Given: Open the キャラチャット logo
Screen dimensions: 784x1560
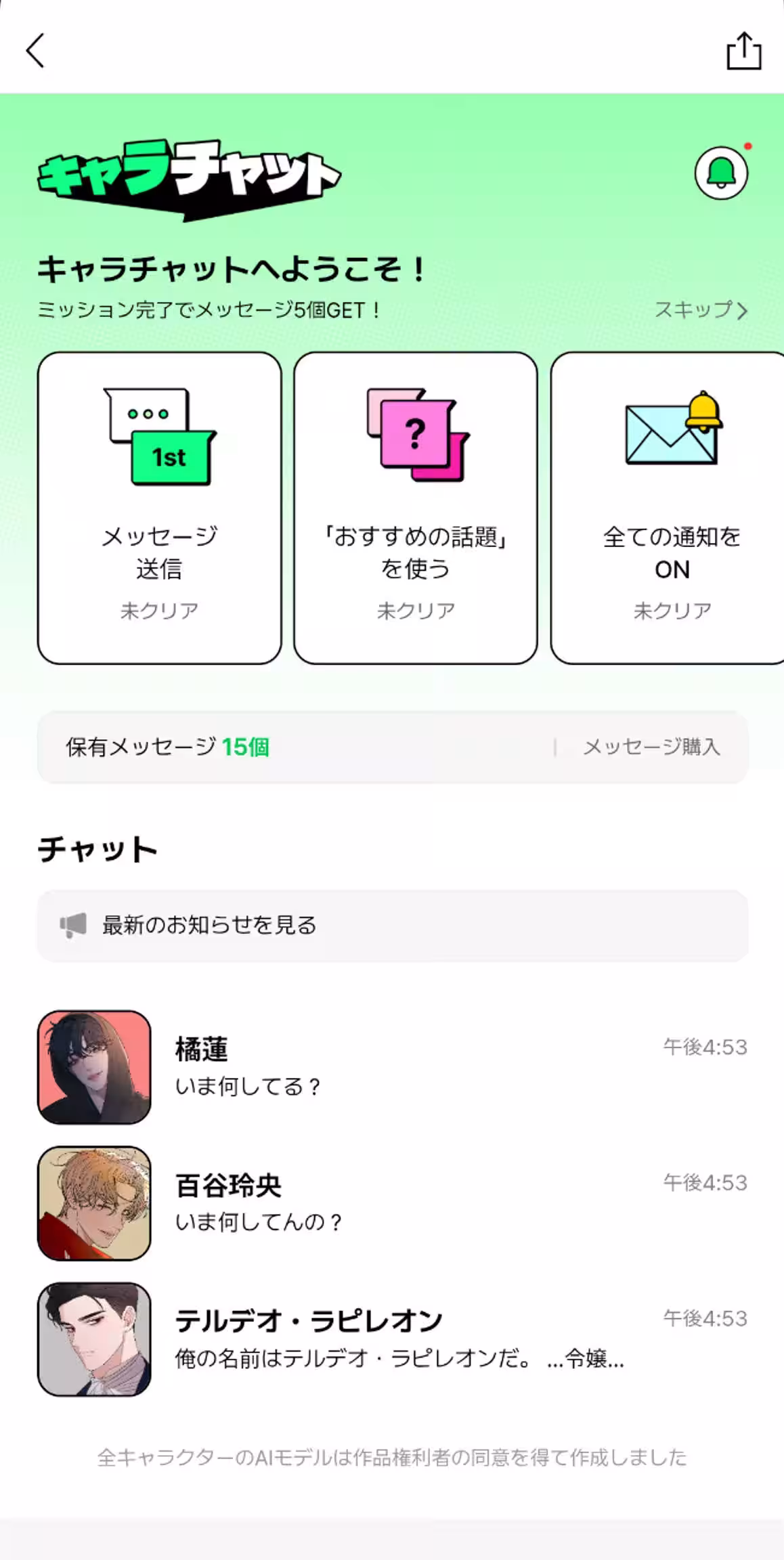Looking at the screenshot, I should tap(190, 175).
